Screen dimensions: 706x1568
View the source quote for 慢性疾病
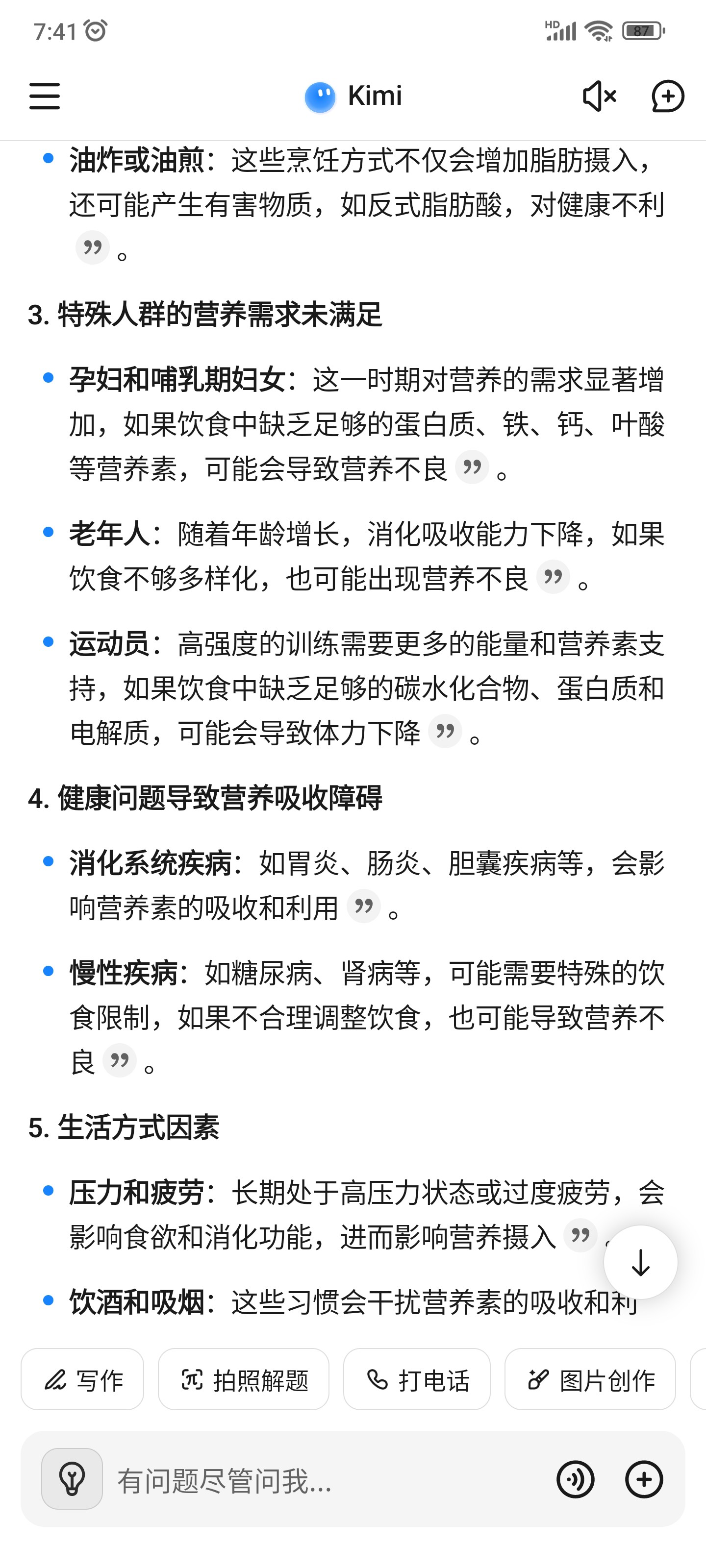tap(120, 1060)
